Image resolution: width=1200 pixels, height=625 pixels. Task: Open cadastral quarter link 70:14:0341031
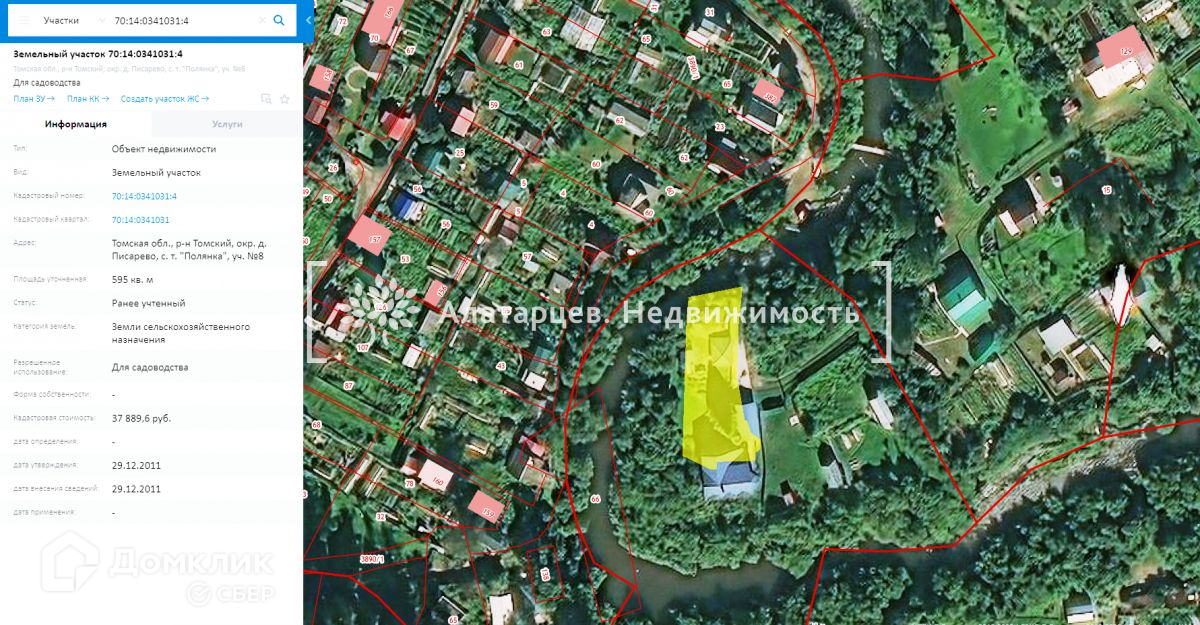point(140,219)
